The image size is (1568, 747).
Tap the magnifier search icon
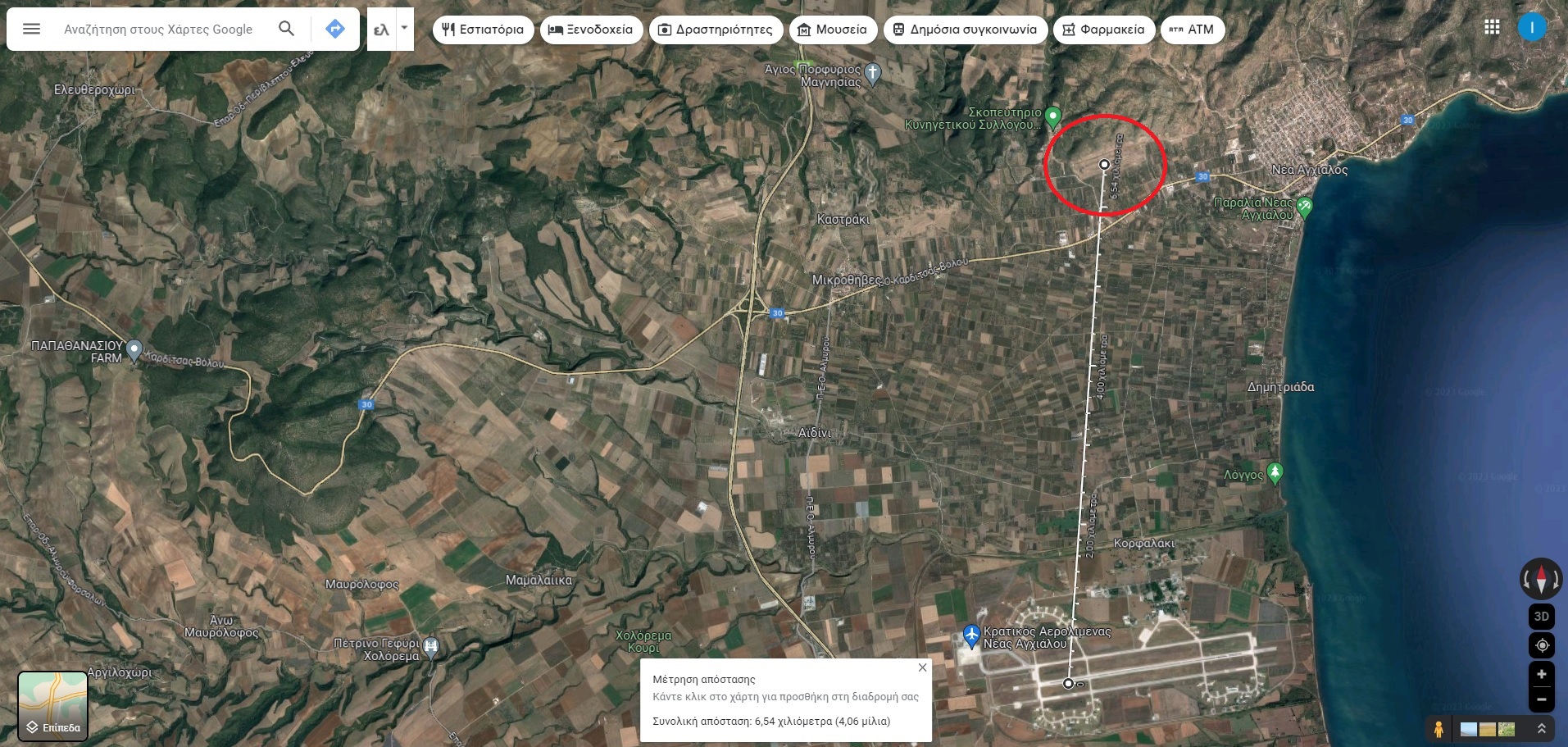286,30
